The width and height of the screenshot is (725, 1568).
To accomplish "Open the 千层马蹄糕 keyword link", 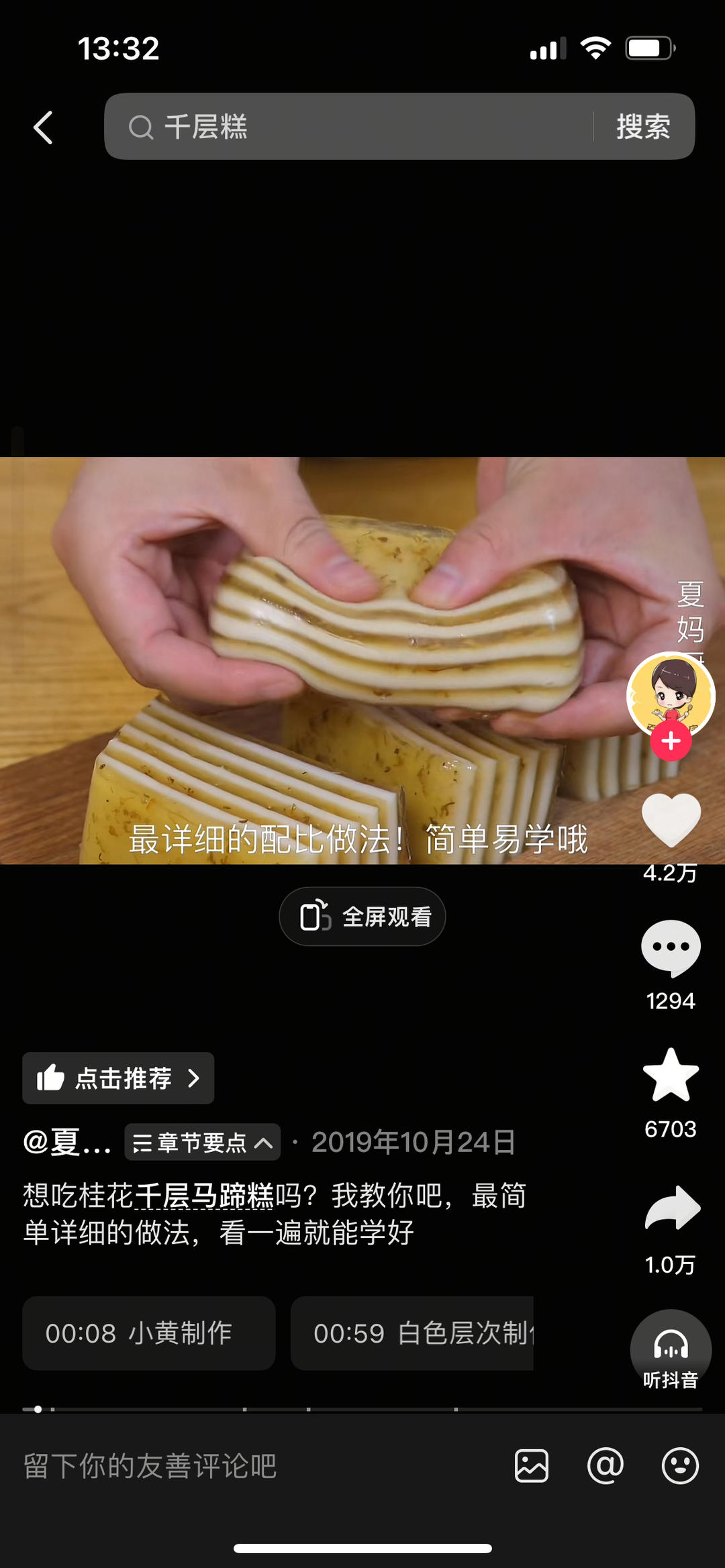I will pyautogui.click(x=205, y=1196).
